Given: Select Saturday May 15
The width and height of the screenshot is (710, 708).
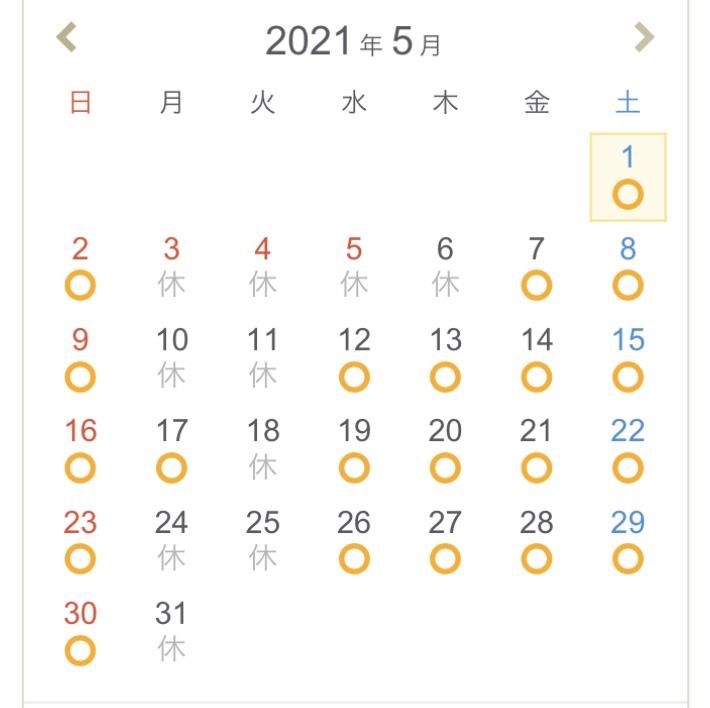Looking at the screenshot, I should (x=628, y=359).
